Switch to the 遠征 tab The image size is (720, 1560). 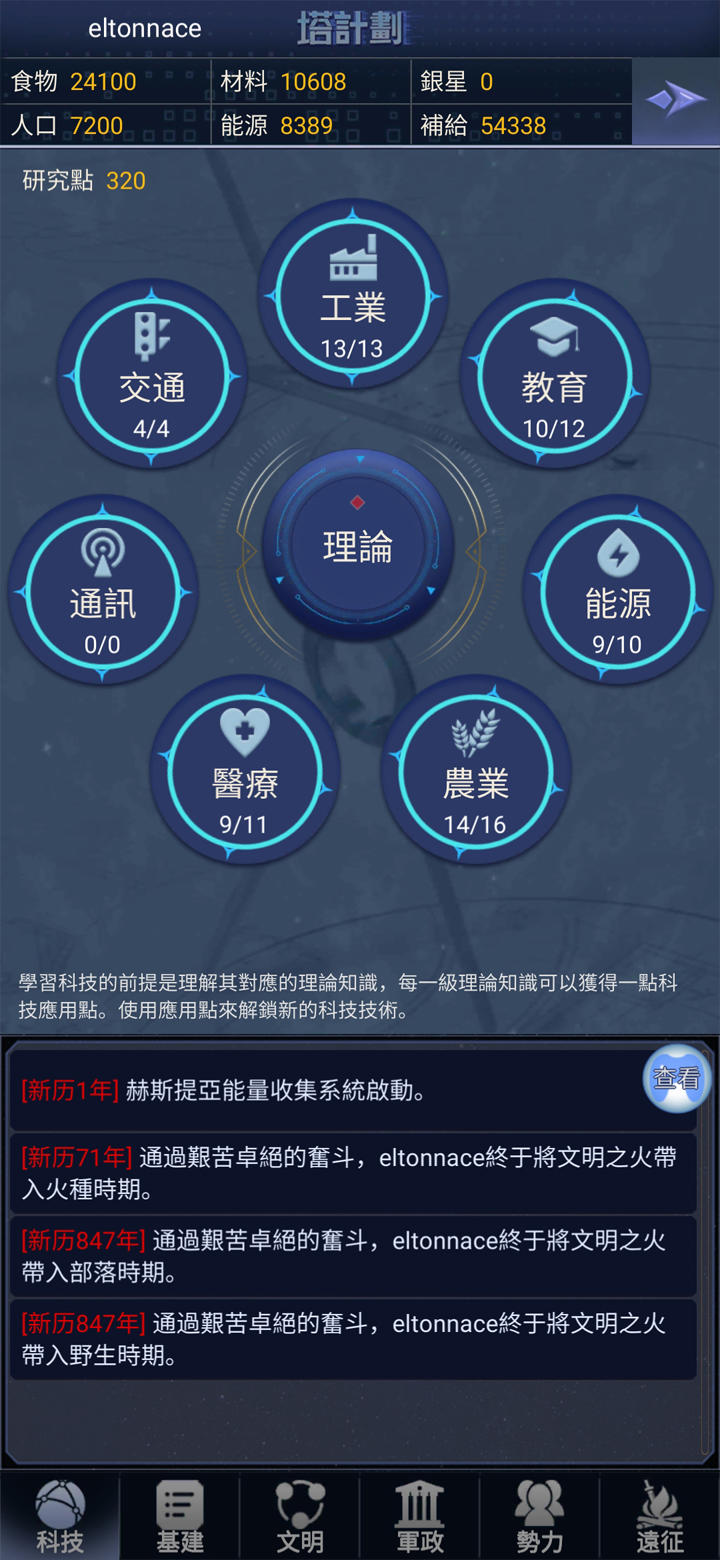660,1516
